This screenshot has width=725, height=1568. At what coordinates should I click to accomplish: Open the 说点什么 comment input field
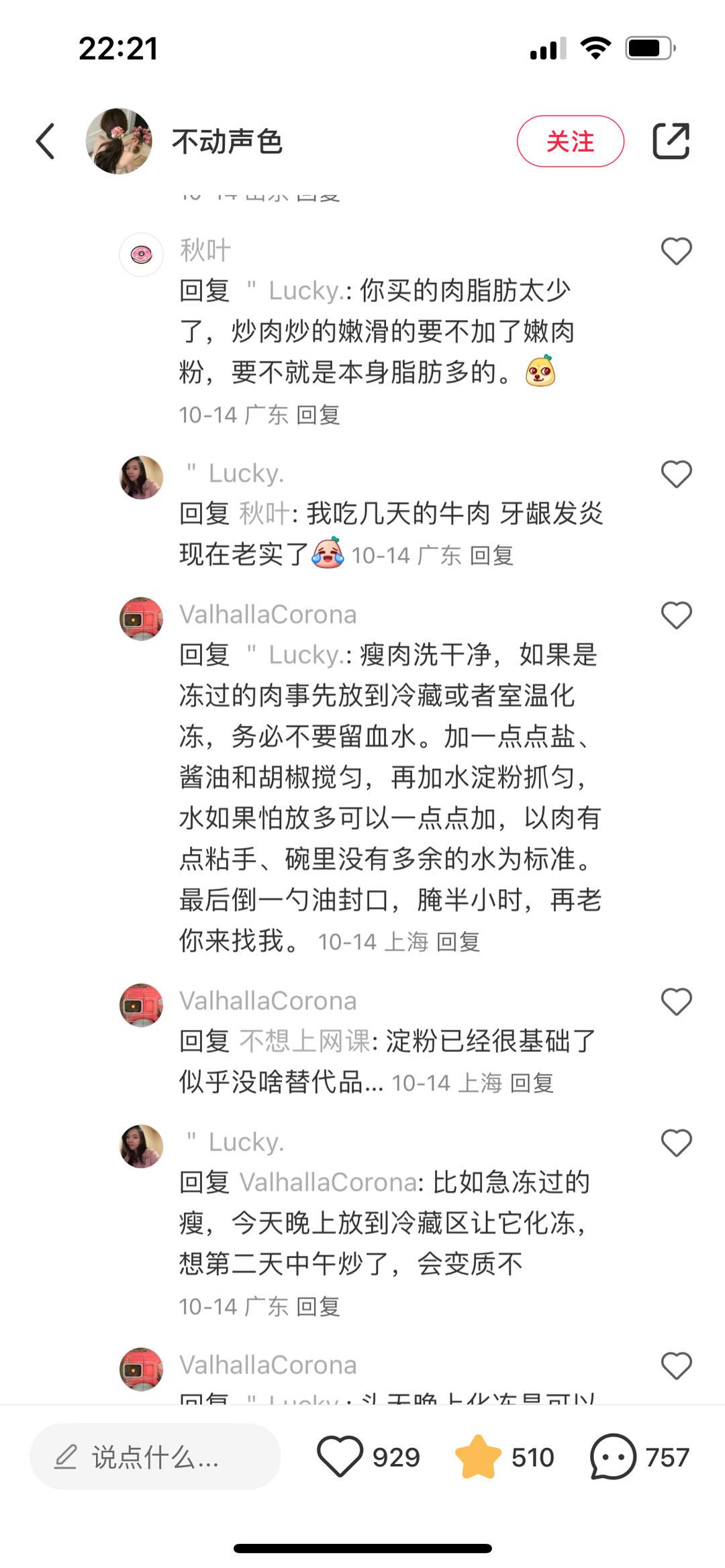[155, 1457]
